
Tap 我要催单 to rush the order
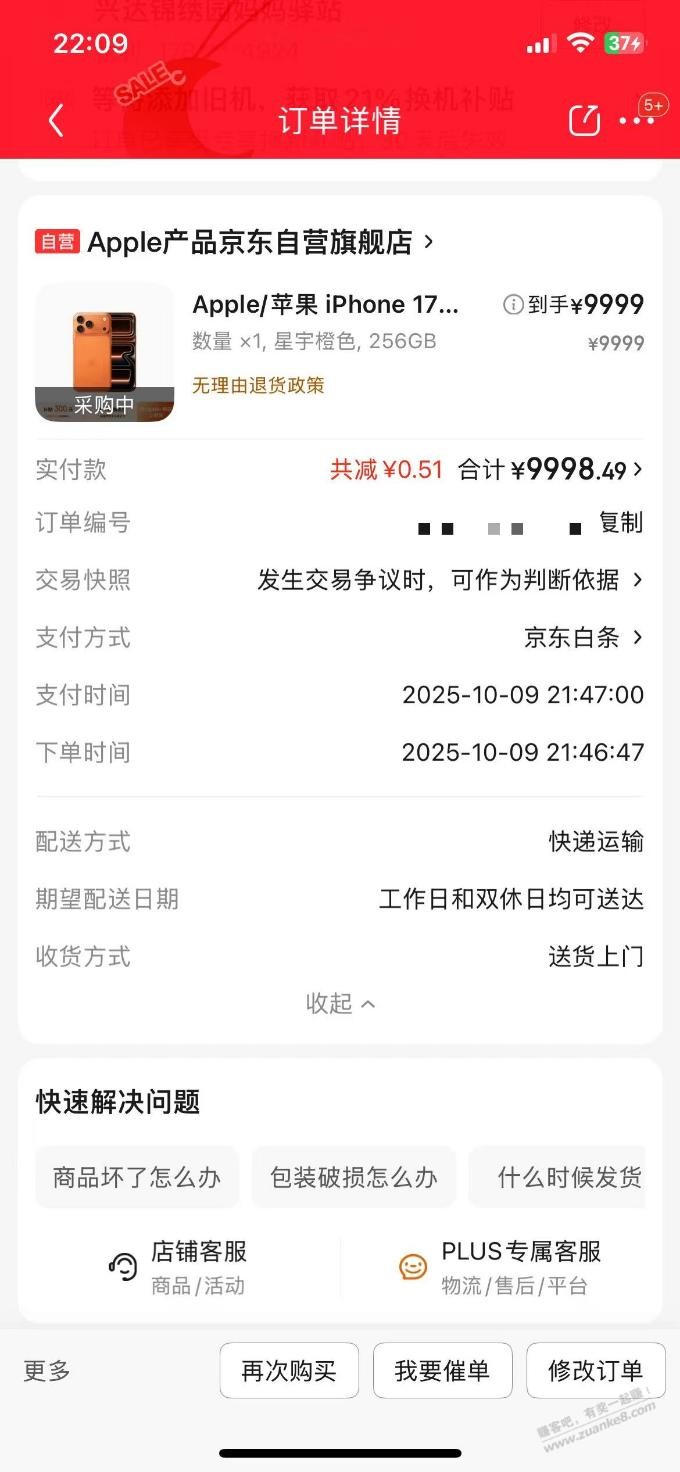click(x=442, y=1371)
